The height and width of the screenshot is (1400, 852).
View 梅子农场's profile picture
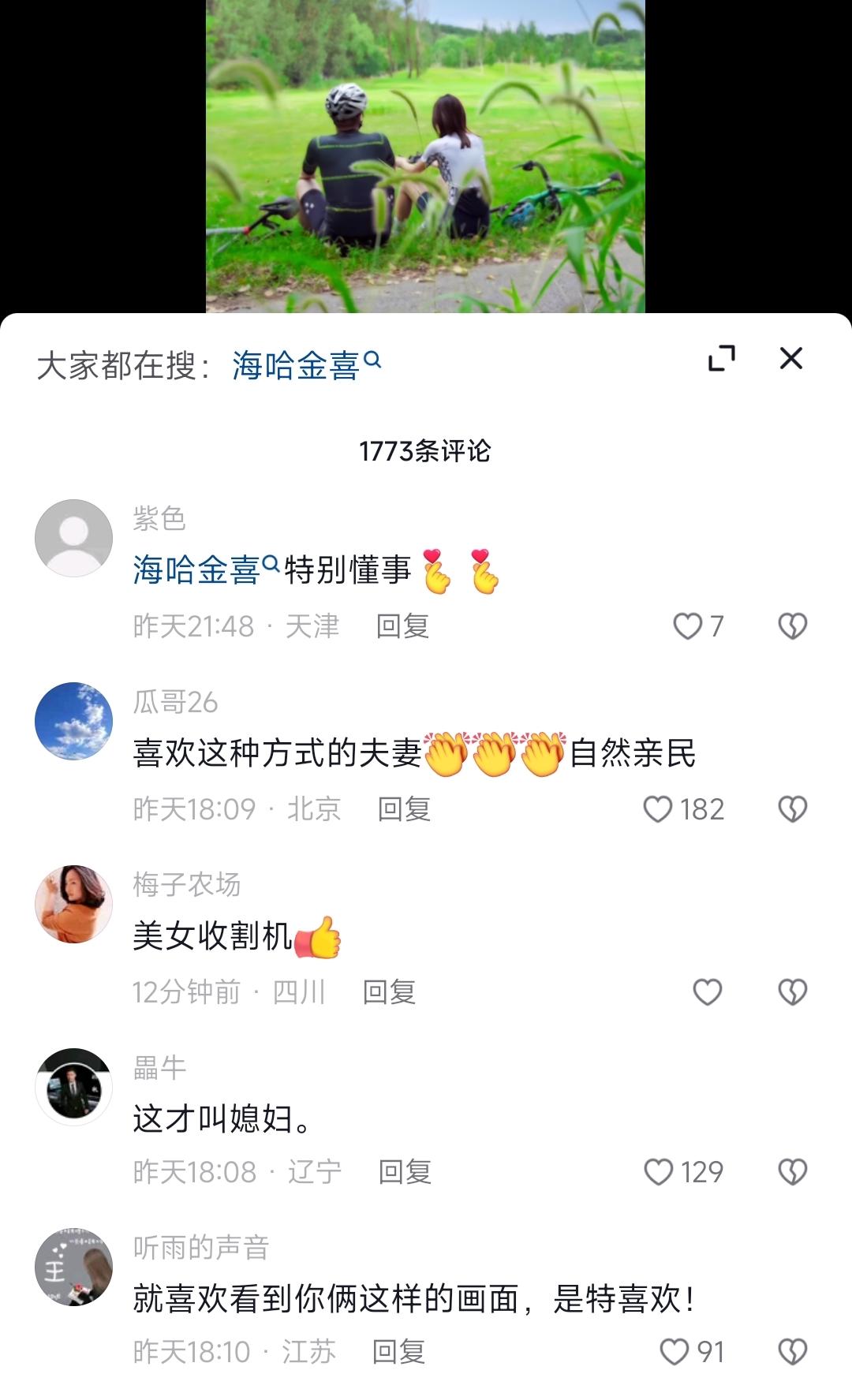pyautogui.click(x=74, y=904)
